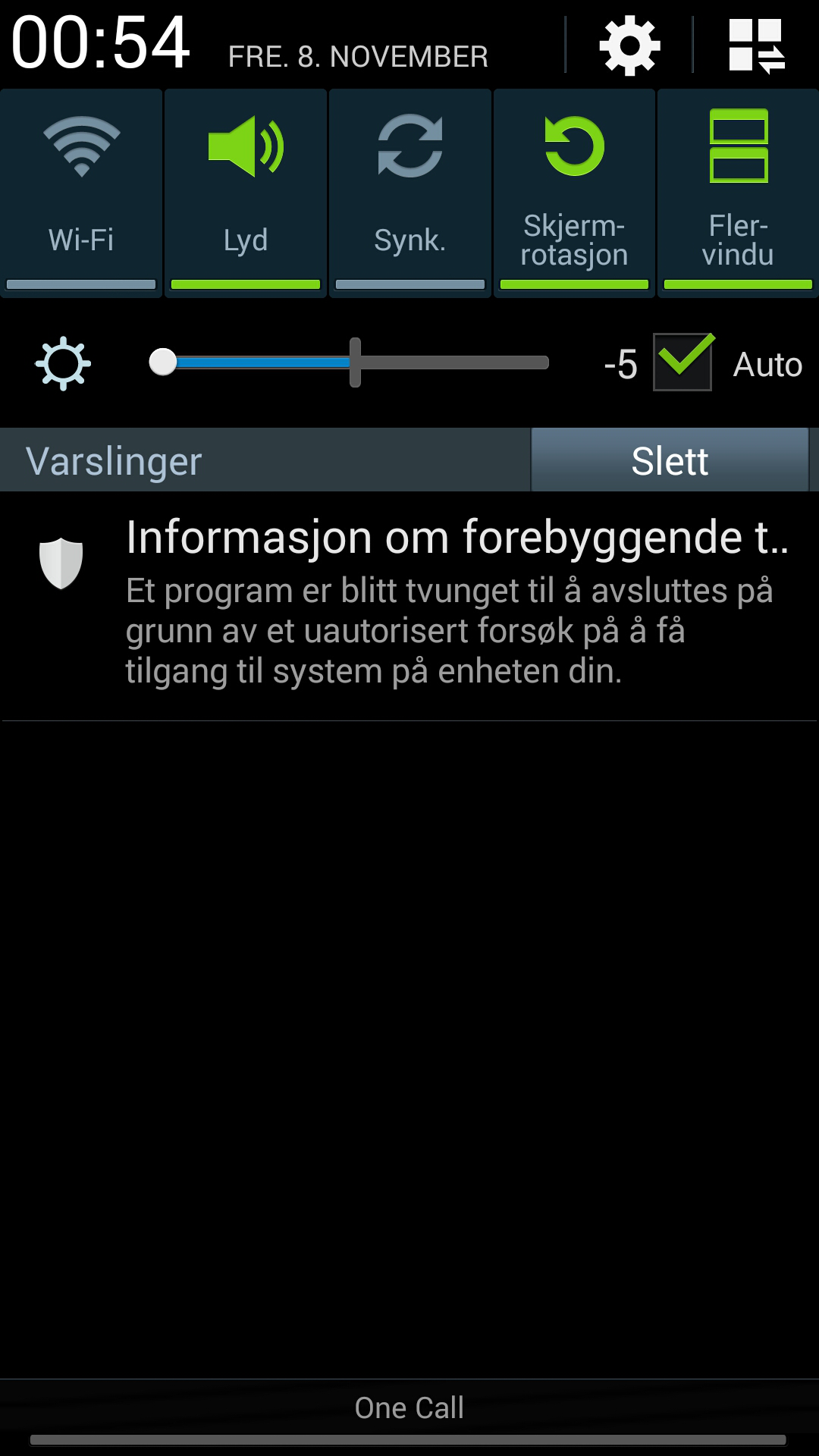819x1456 pixels.
Task: Open the quick settings grid panel
Action: coord(756,47)
